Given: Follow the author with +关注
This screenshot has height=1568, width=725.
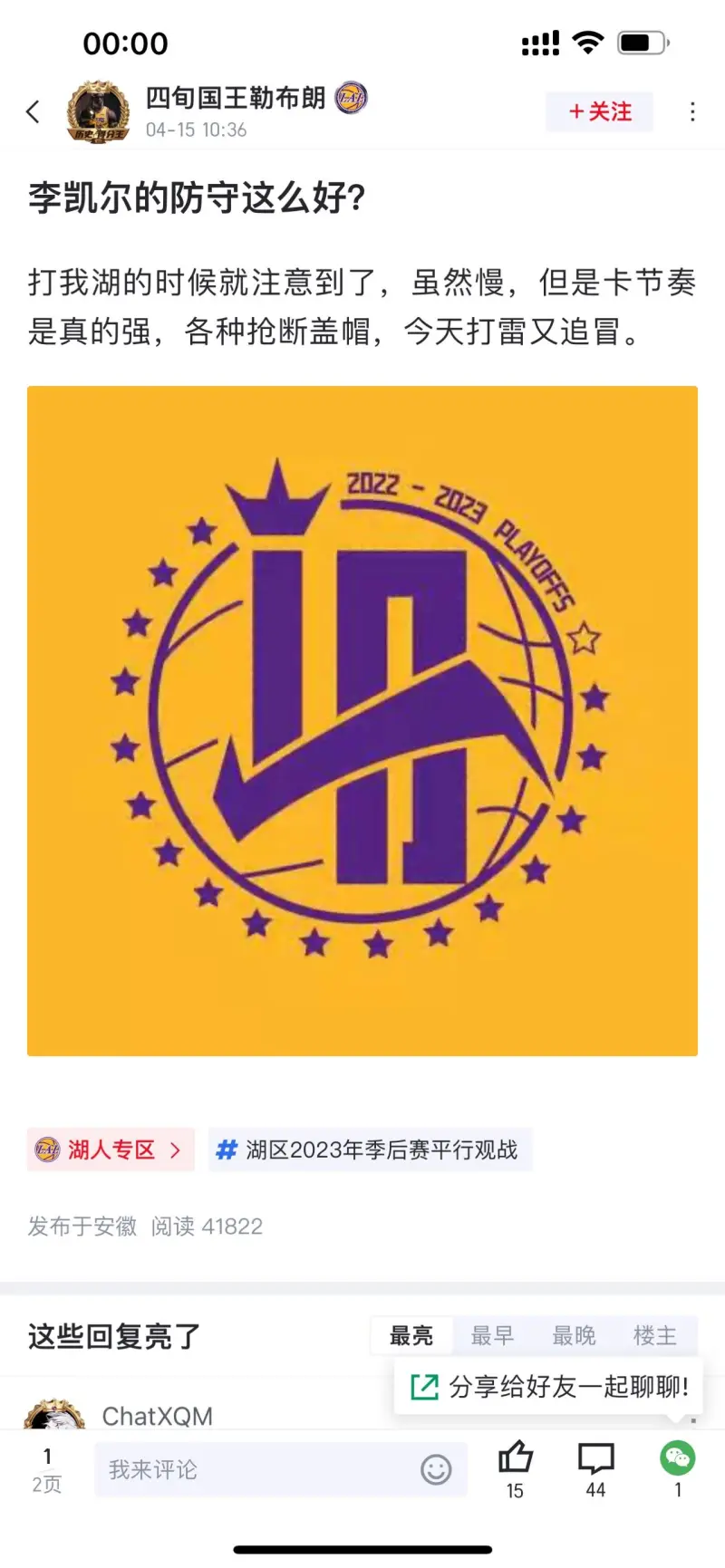Looking at the screenshot, I should coord(599,111).
